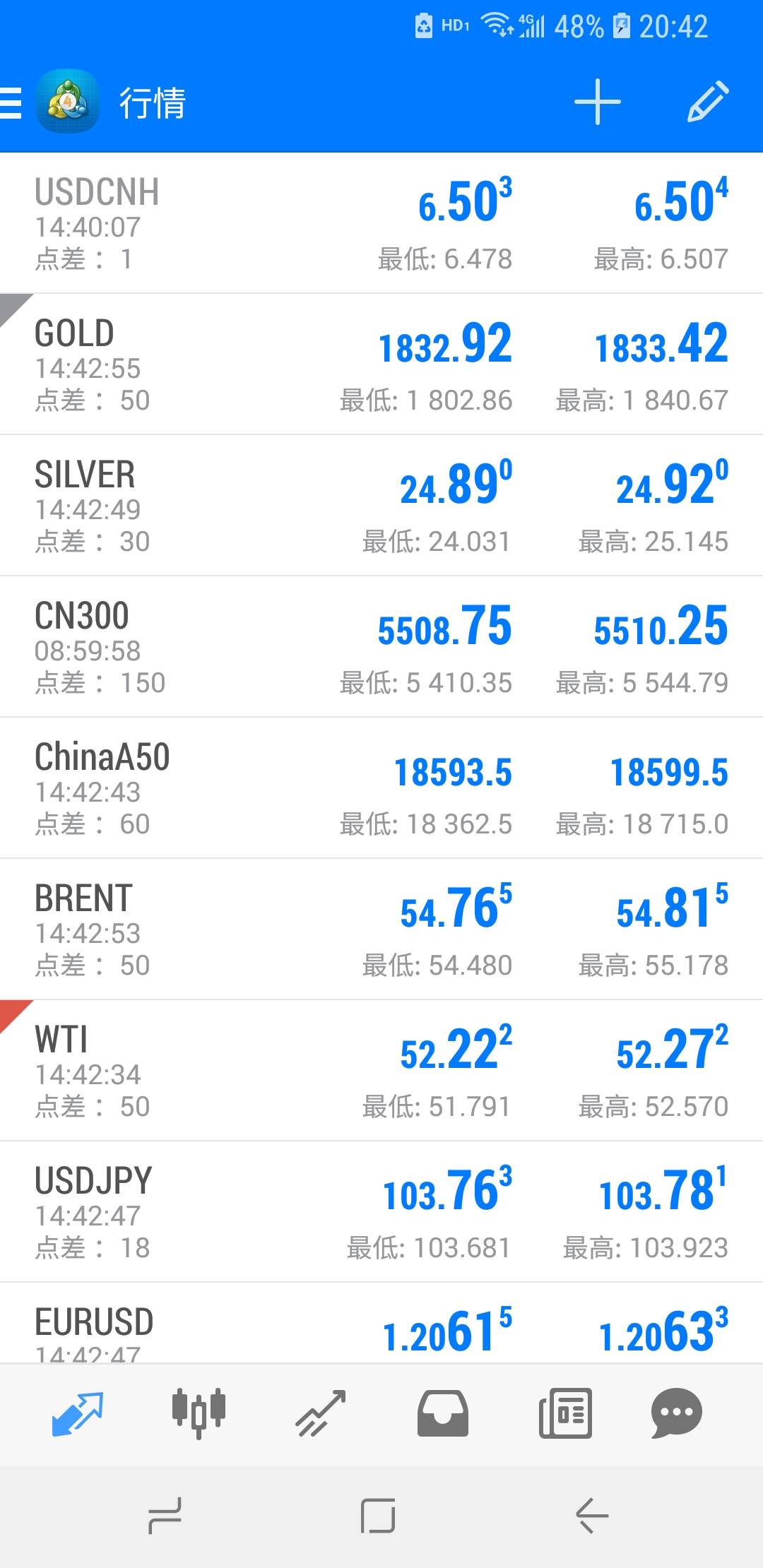
Task: Open the SILVER quote row
Action: [381, 506]
